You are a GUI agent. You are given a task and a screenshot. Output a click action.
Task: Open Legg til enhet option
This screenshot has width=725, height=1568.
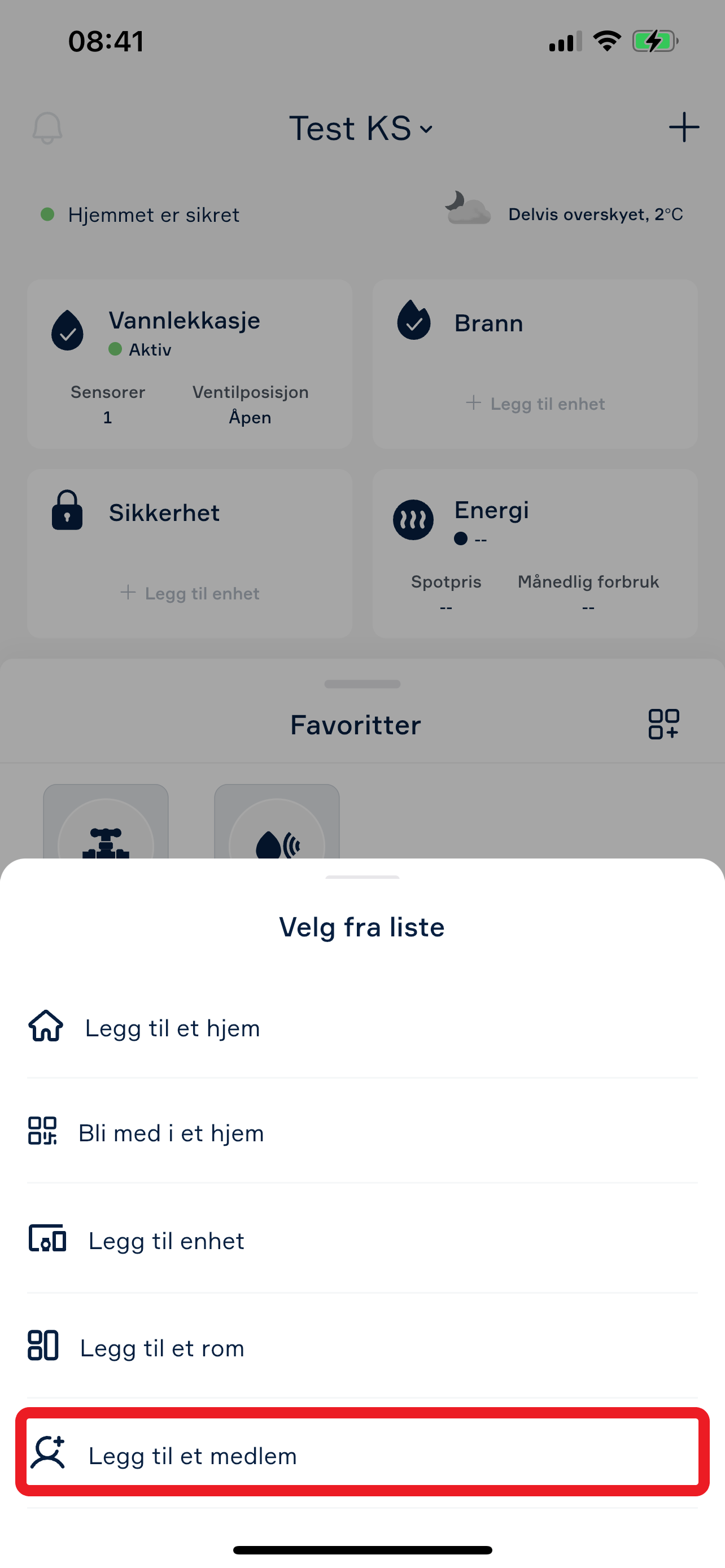click(x=362, y=1240)
